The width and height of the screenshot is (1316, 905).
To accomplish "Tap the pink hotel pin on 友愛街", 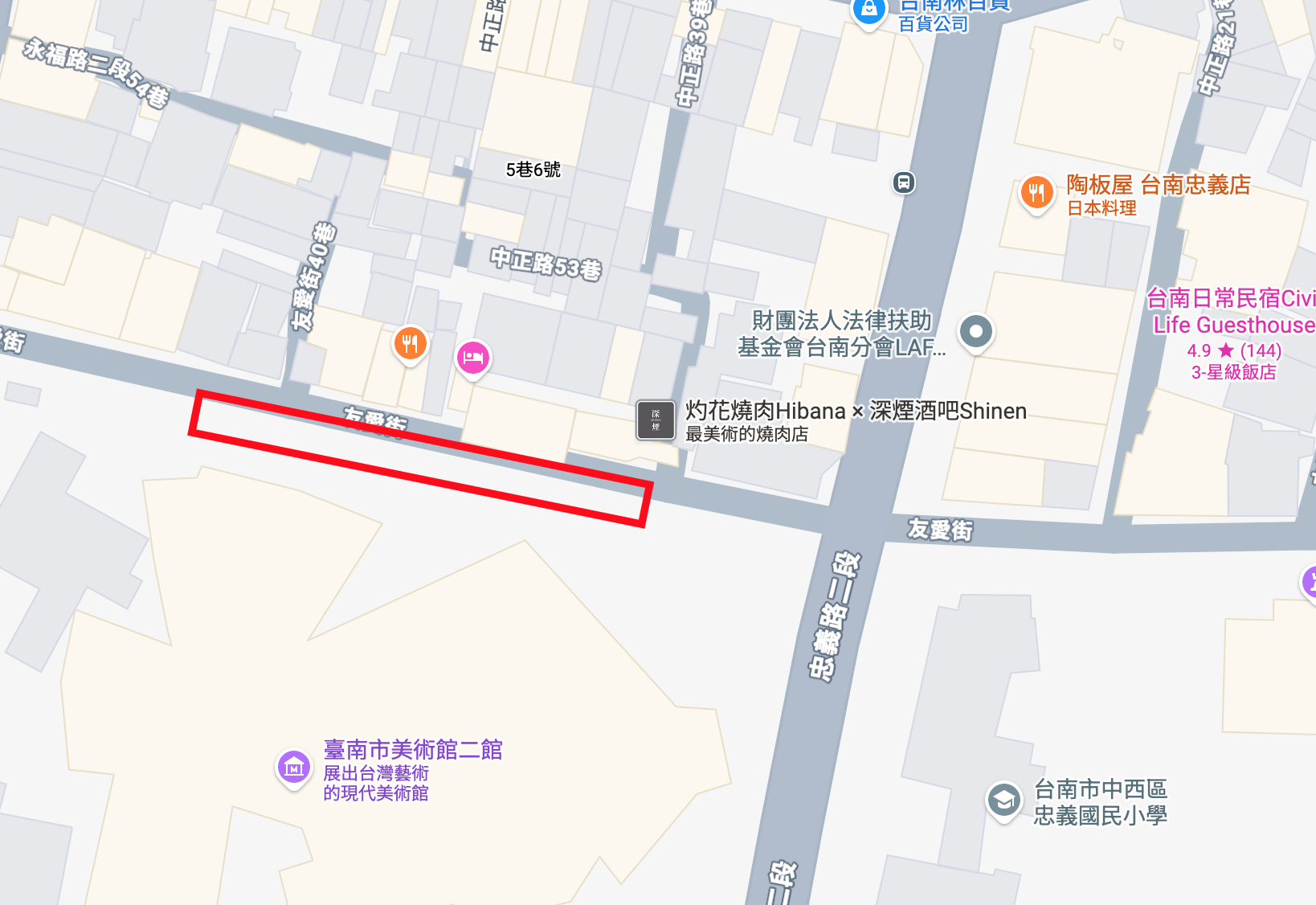I will [x=473, y=358].
